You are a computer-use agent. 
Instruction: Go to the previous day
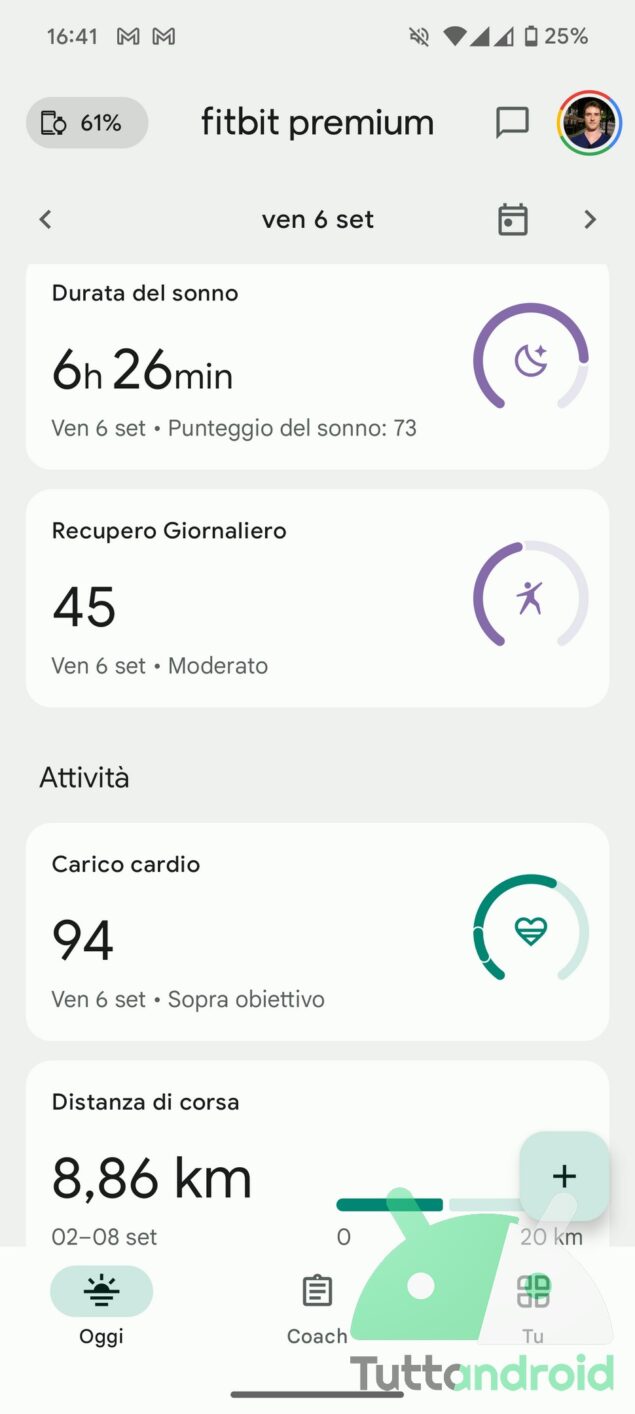point(45,220)
